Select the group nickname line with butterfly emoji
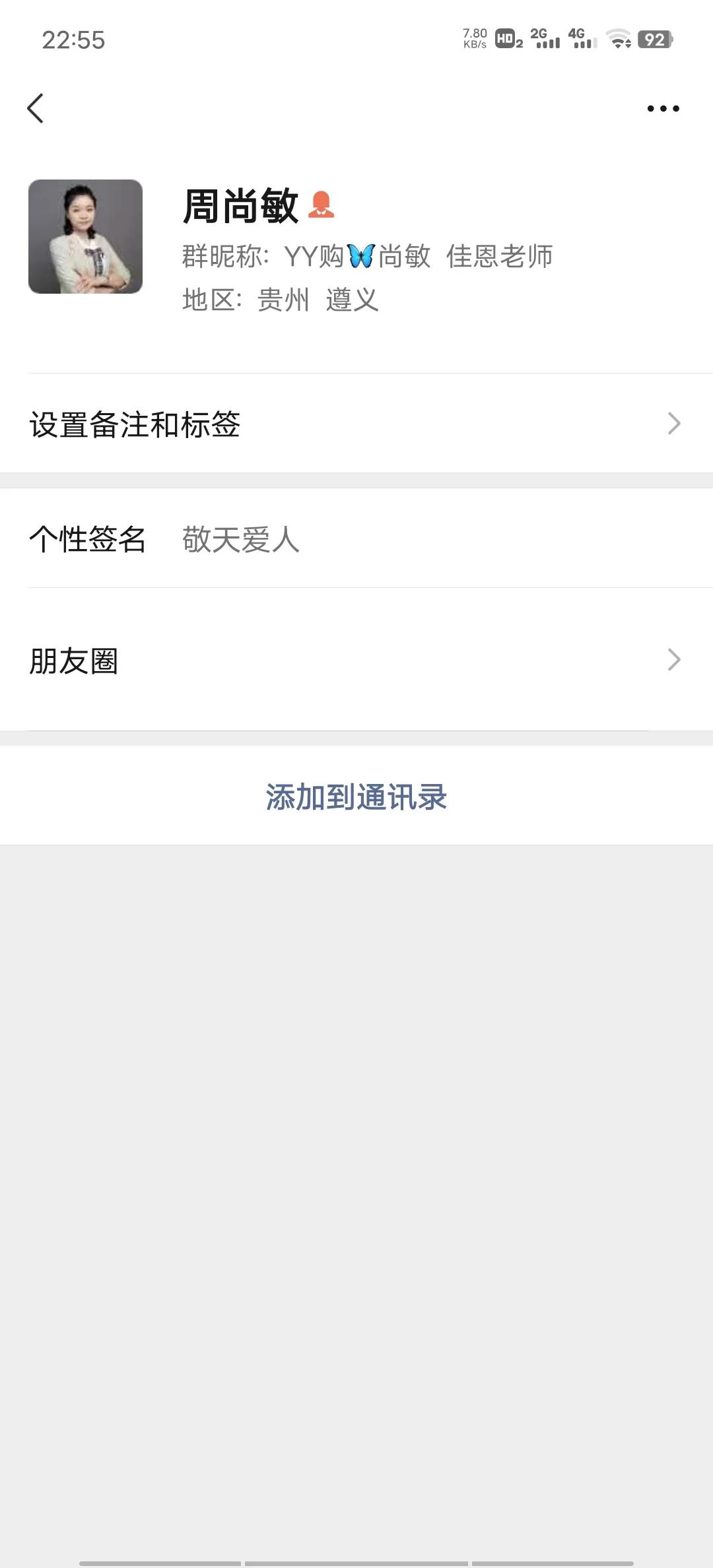This screenshot has width=713, height=1568. click(x=368, y=257)
